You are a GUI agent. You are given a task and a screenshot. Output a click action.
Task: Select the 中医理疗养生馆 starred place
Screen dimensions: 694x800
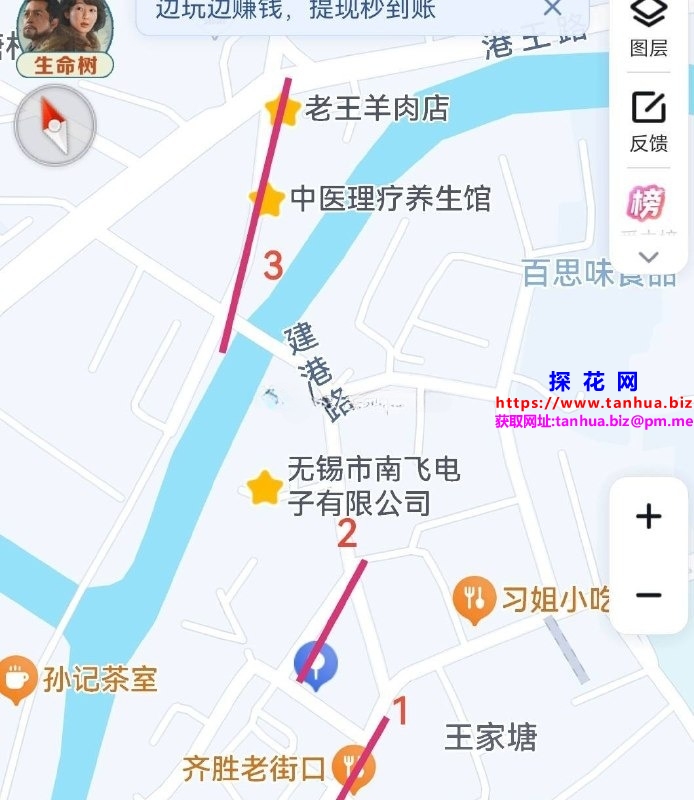coord(268,199)
